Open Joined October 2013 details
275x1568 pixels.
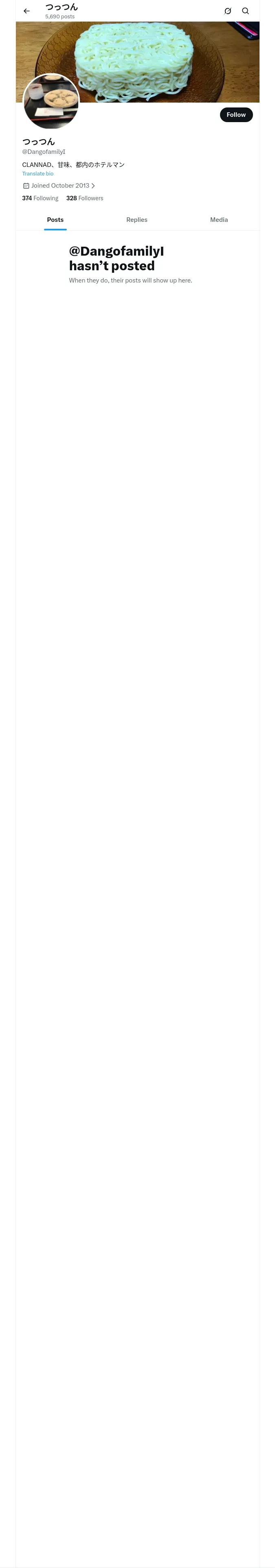pyautogui.click(x=59, y=186)
